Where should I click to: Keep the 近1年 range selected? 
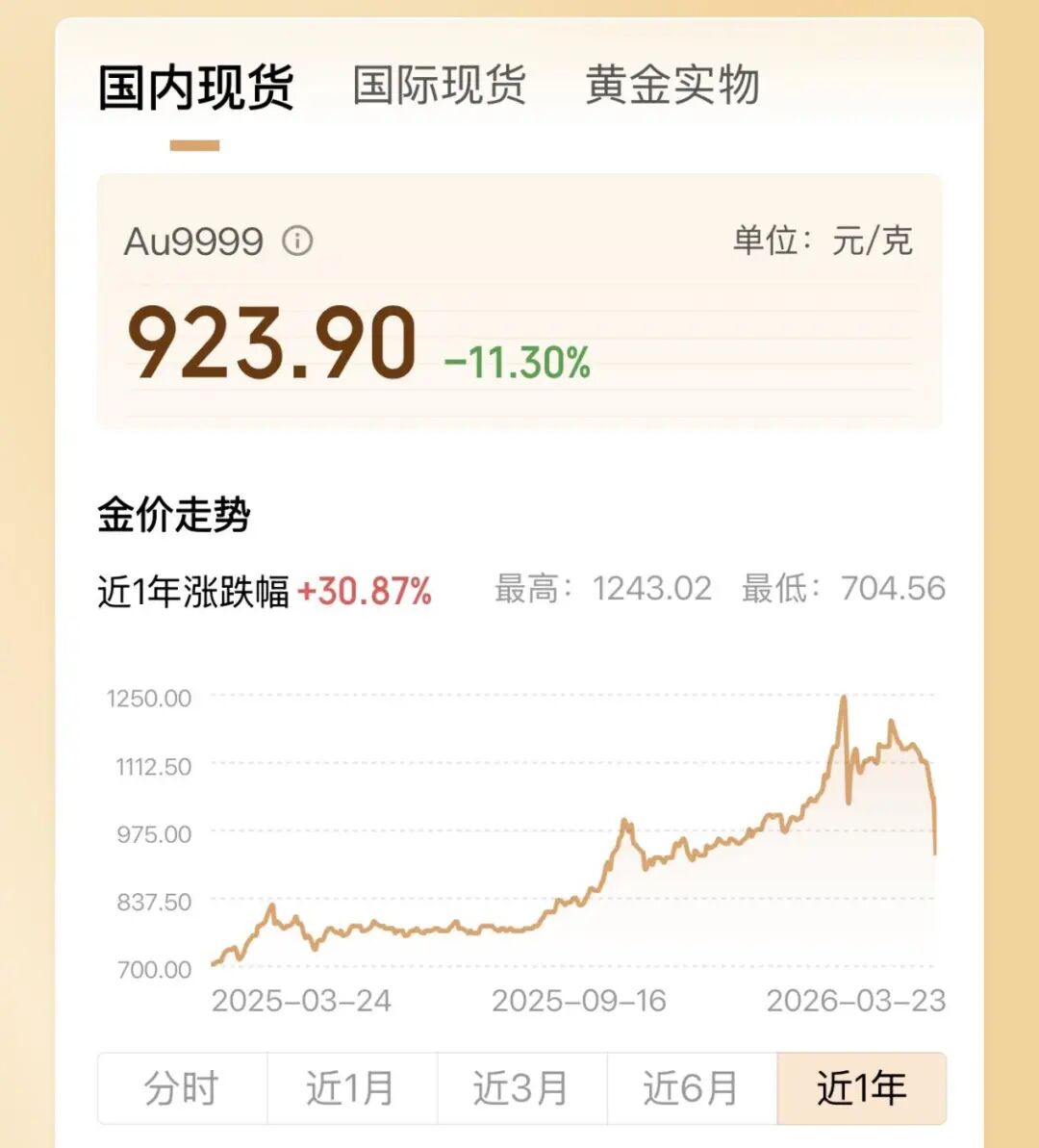pos(860,1088)
